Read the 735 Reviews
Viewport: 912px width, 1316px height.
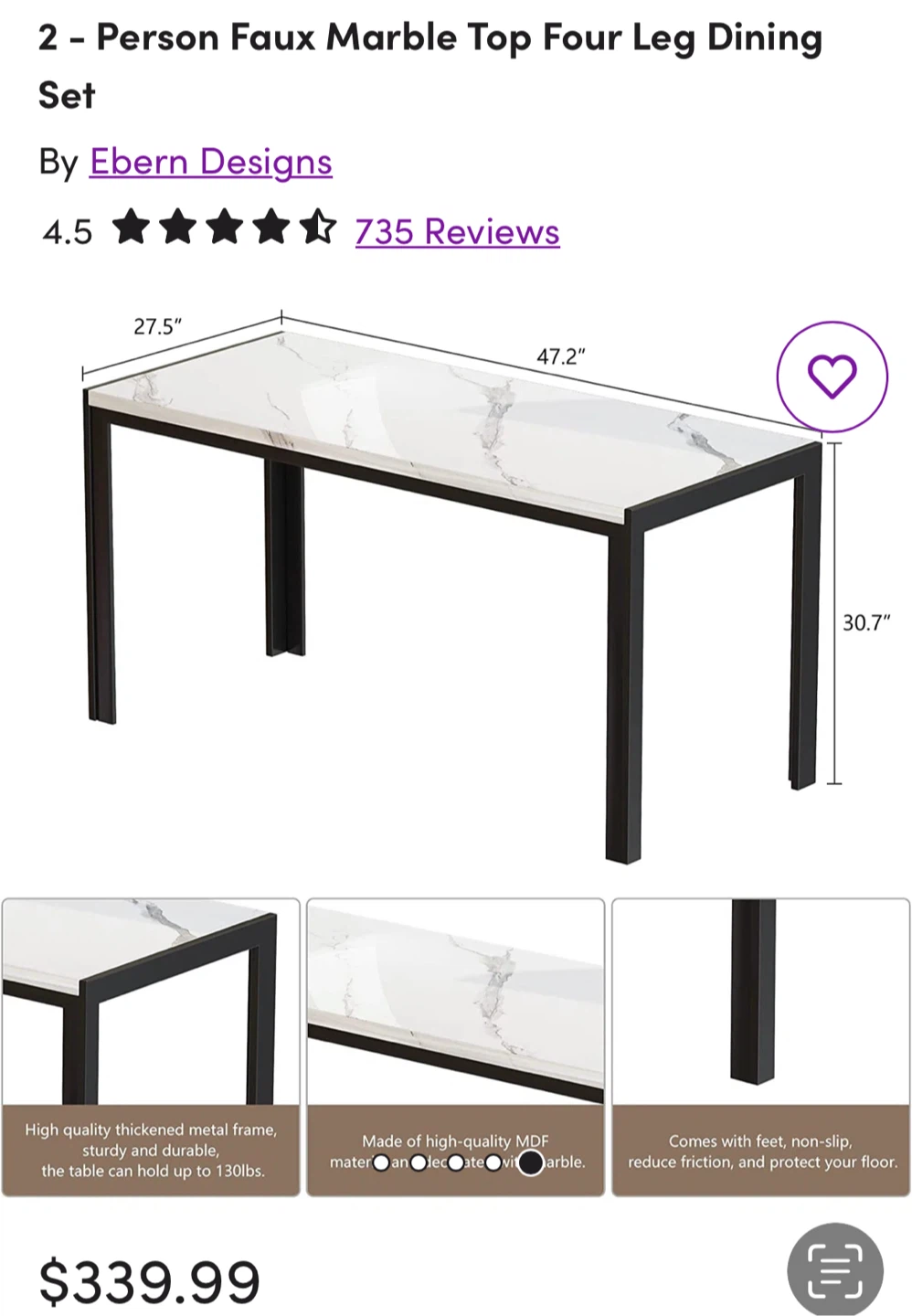[x=457, y=232]
